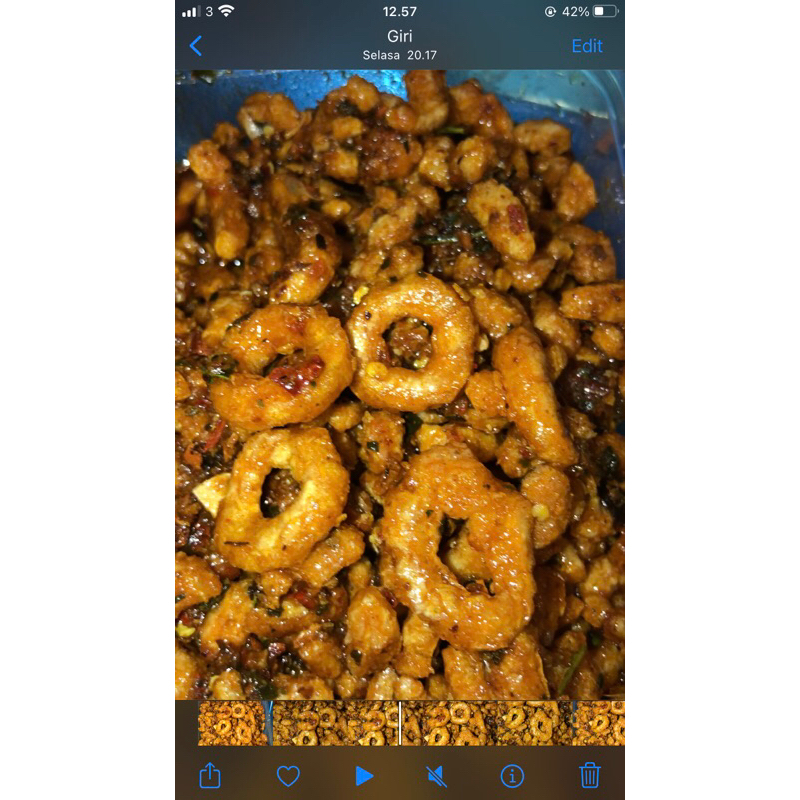
Task: Delete this video with the trash icon
Action: pos(590,775)
